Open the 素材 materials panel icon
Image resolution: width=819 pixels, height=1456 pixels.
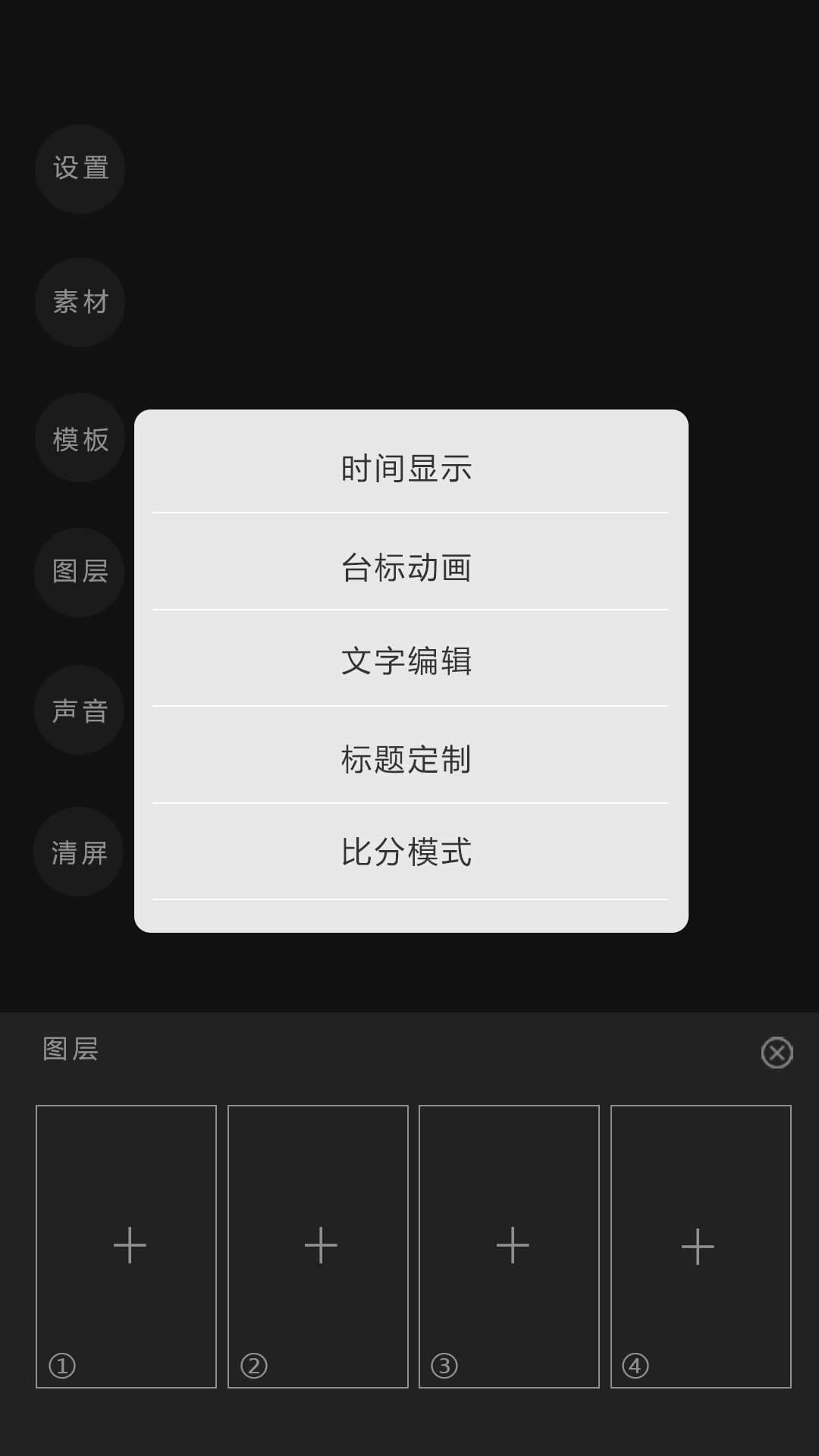80,303
